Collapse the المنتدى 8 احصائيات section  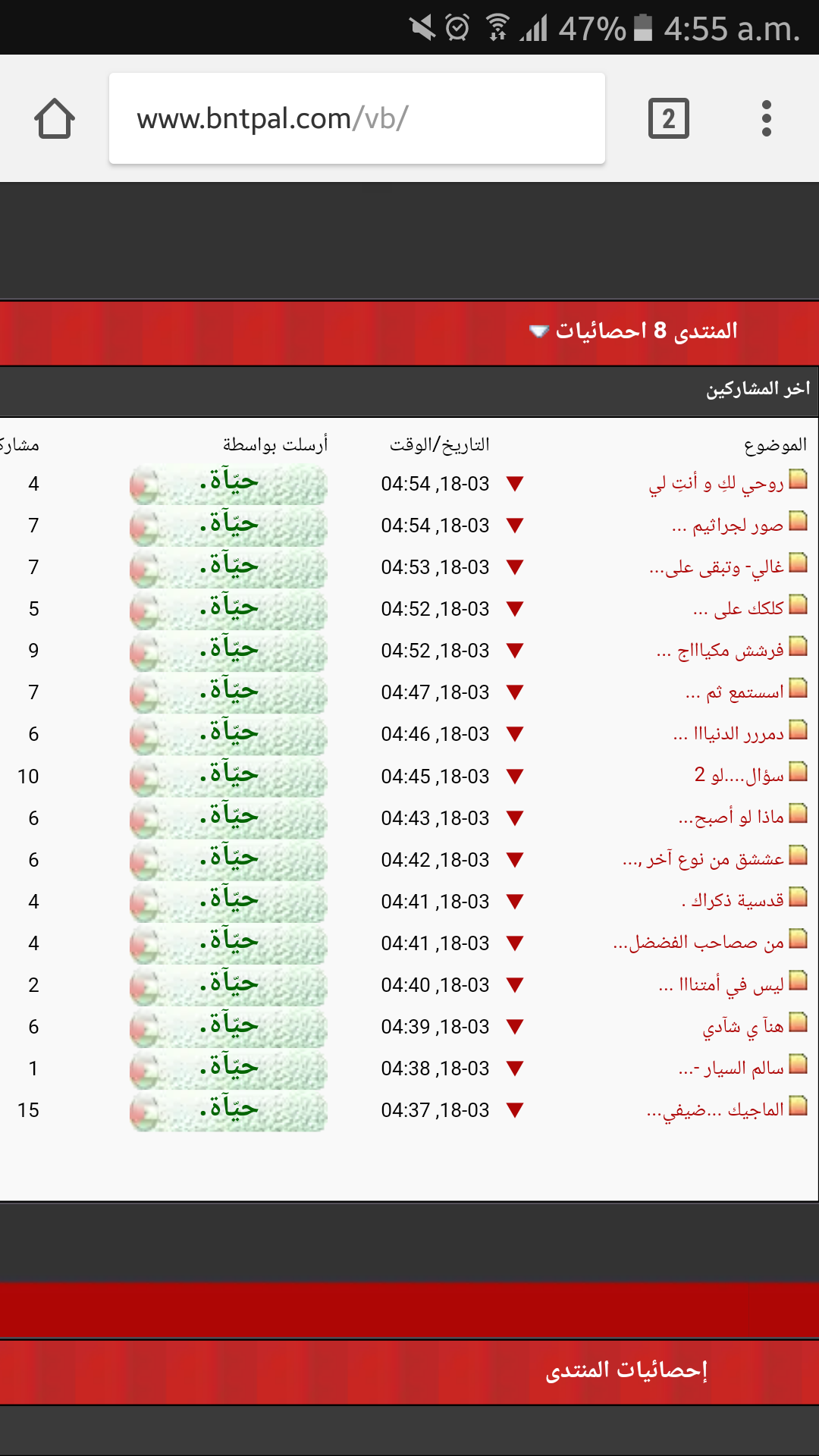(x=538, y=331)
